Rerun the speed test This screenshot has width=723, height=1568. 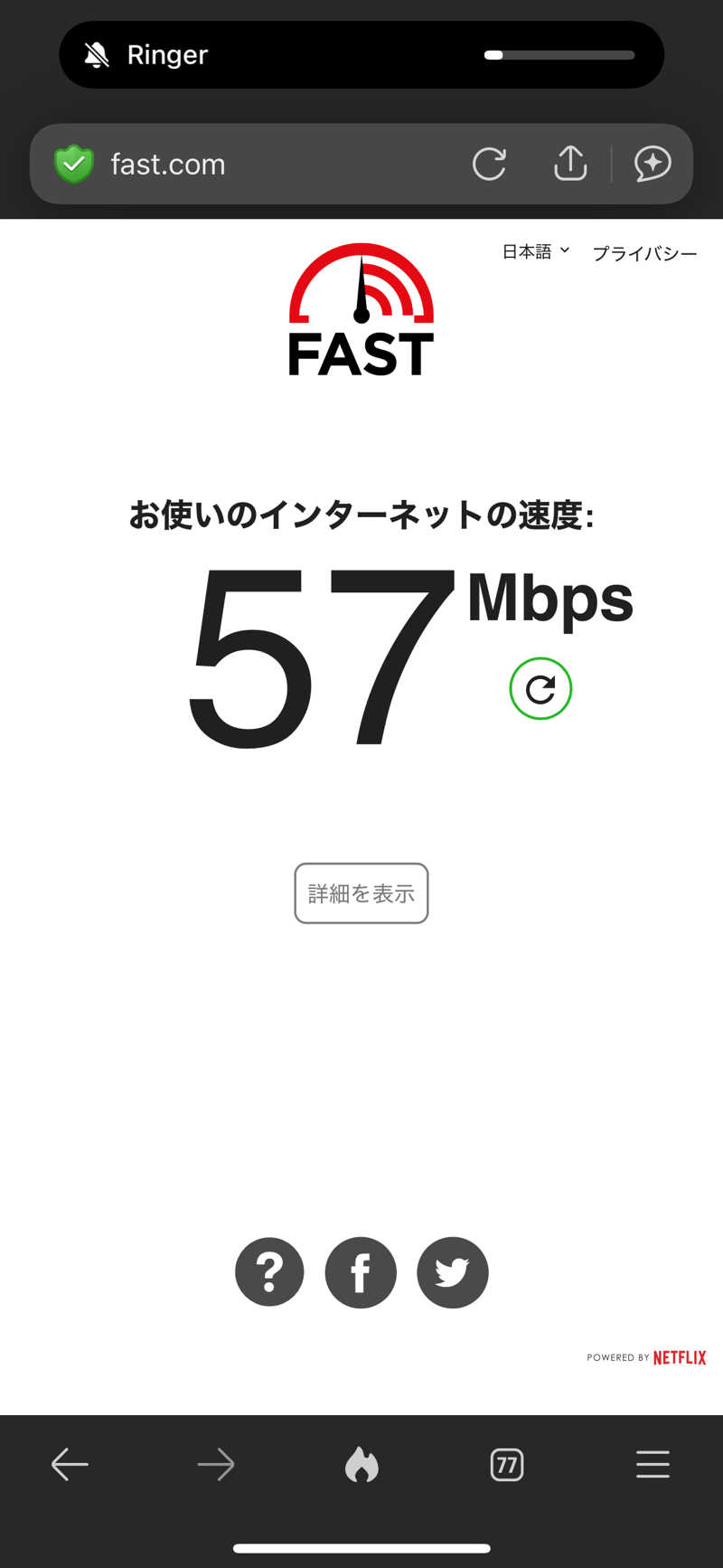pyautogui.click(x=540, y=689)
